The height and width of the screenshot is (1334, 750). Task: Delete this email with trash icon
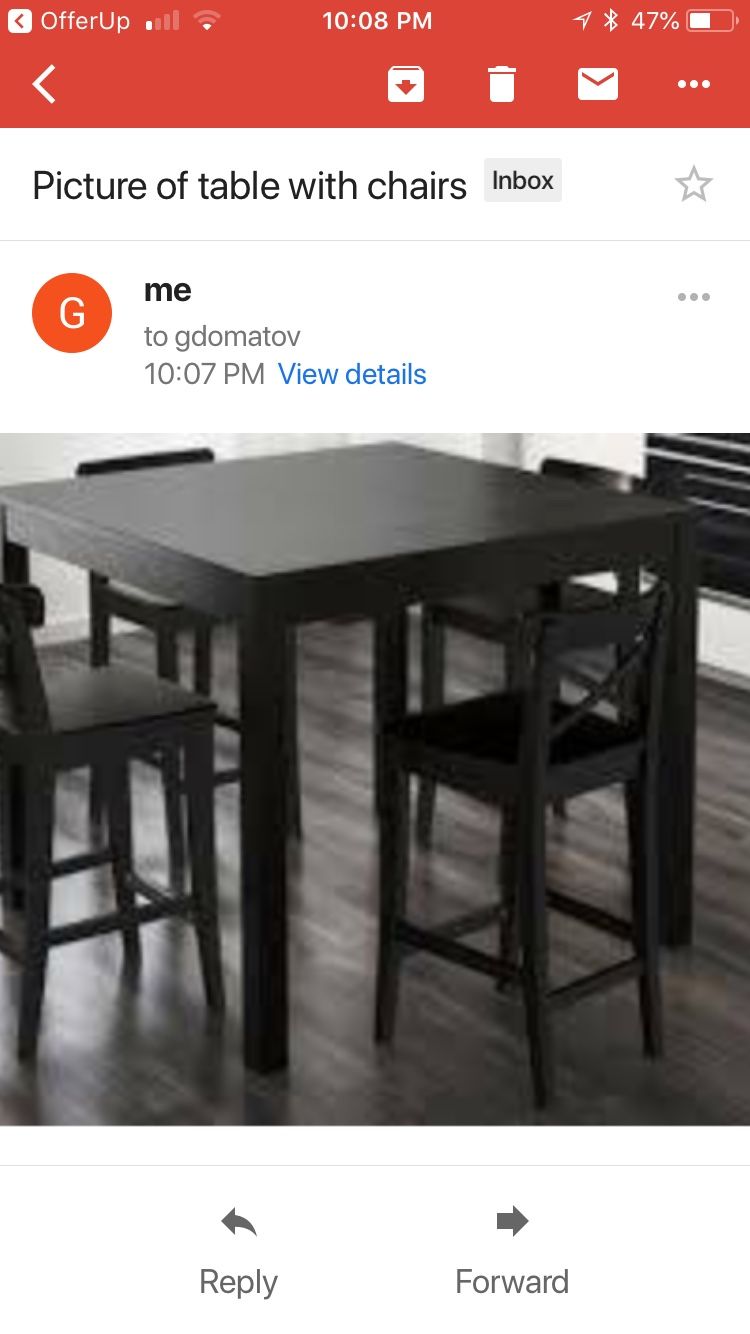pyautogui.click(x=502, y=84)
